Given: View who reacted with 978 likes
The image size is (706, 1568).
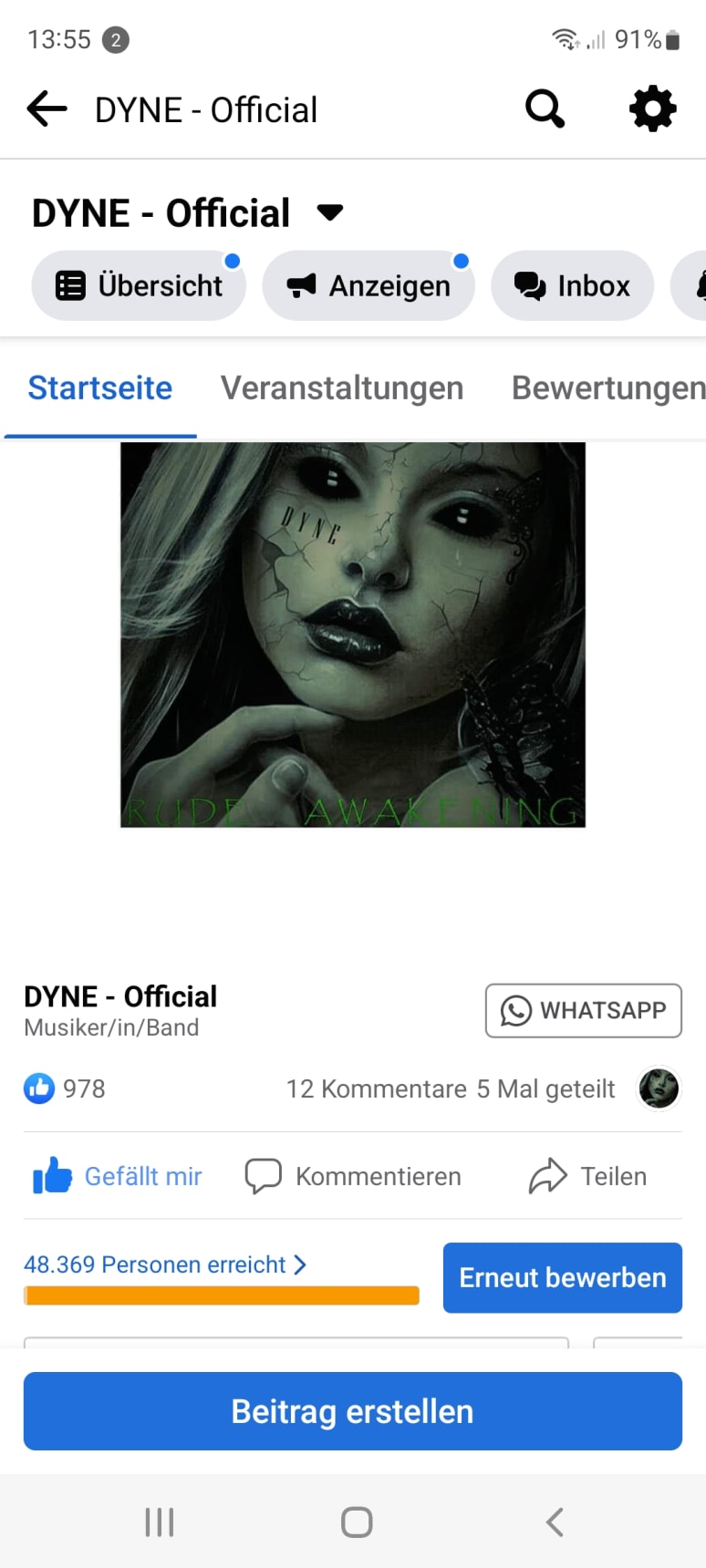Looking at the screenshot, I should [x=65, y=1088].
